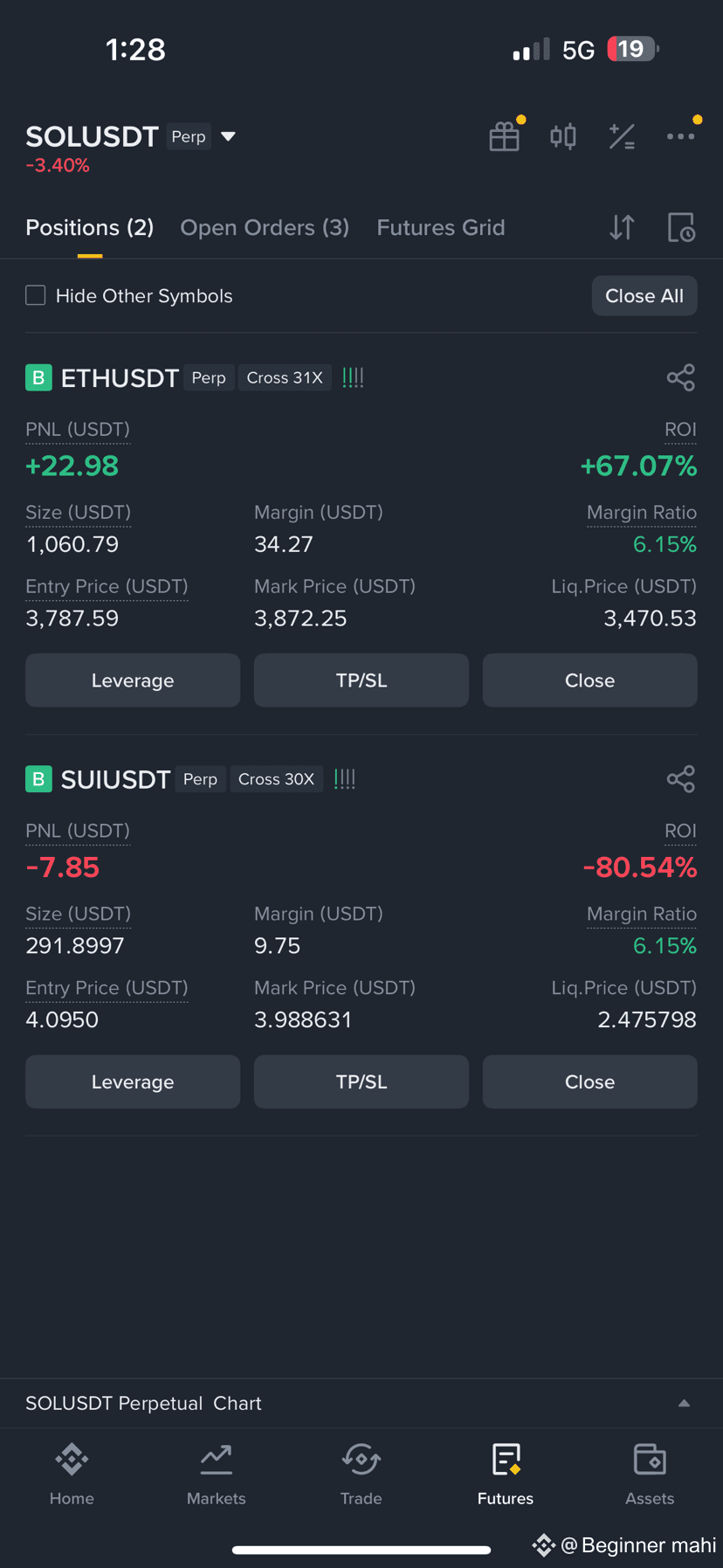This screenshot has width=723, height=1568.
Task: Share the SUIUSDT position
Action: pos(680,778)
